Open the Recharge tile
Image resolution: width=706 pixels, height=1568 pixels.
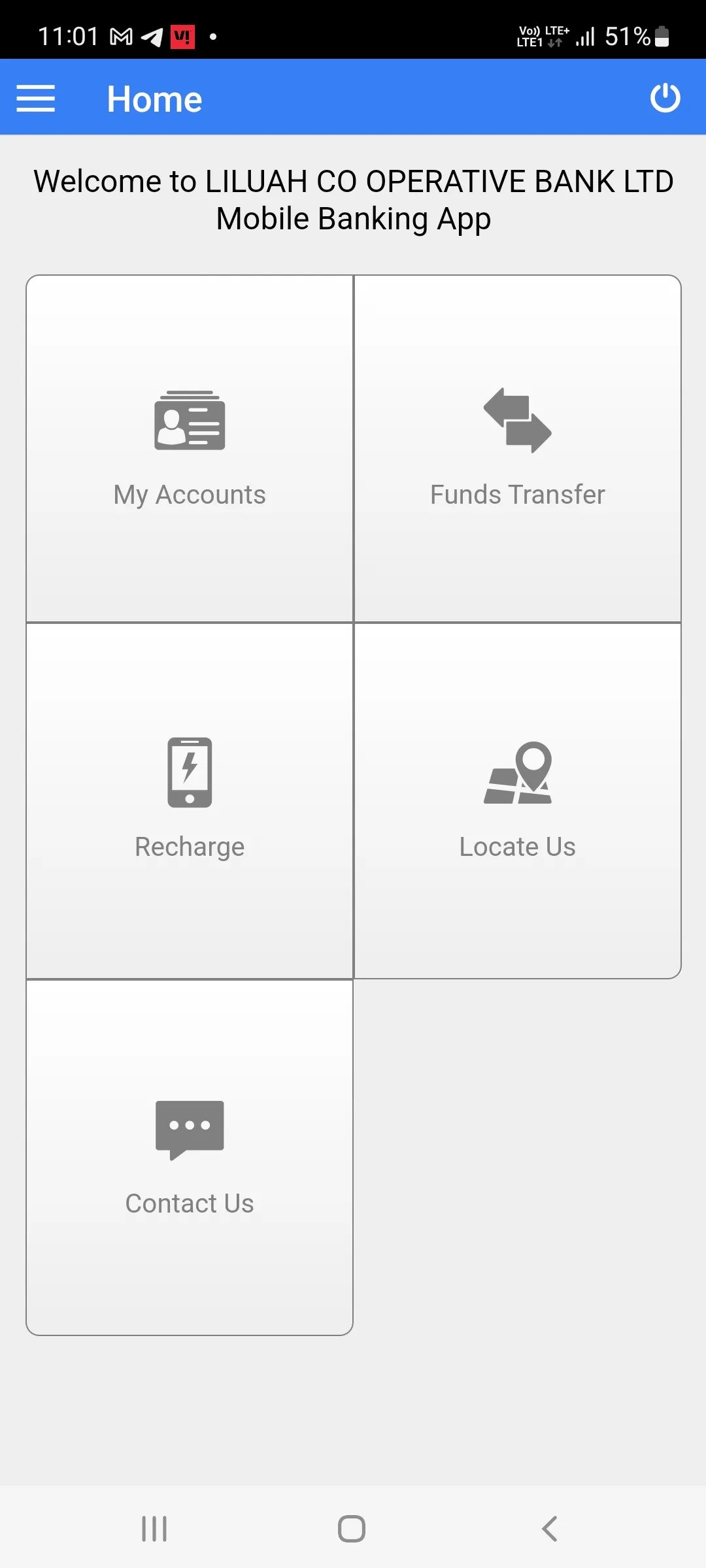(x=190, y=801)
